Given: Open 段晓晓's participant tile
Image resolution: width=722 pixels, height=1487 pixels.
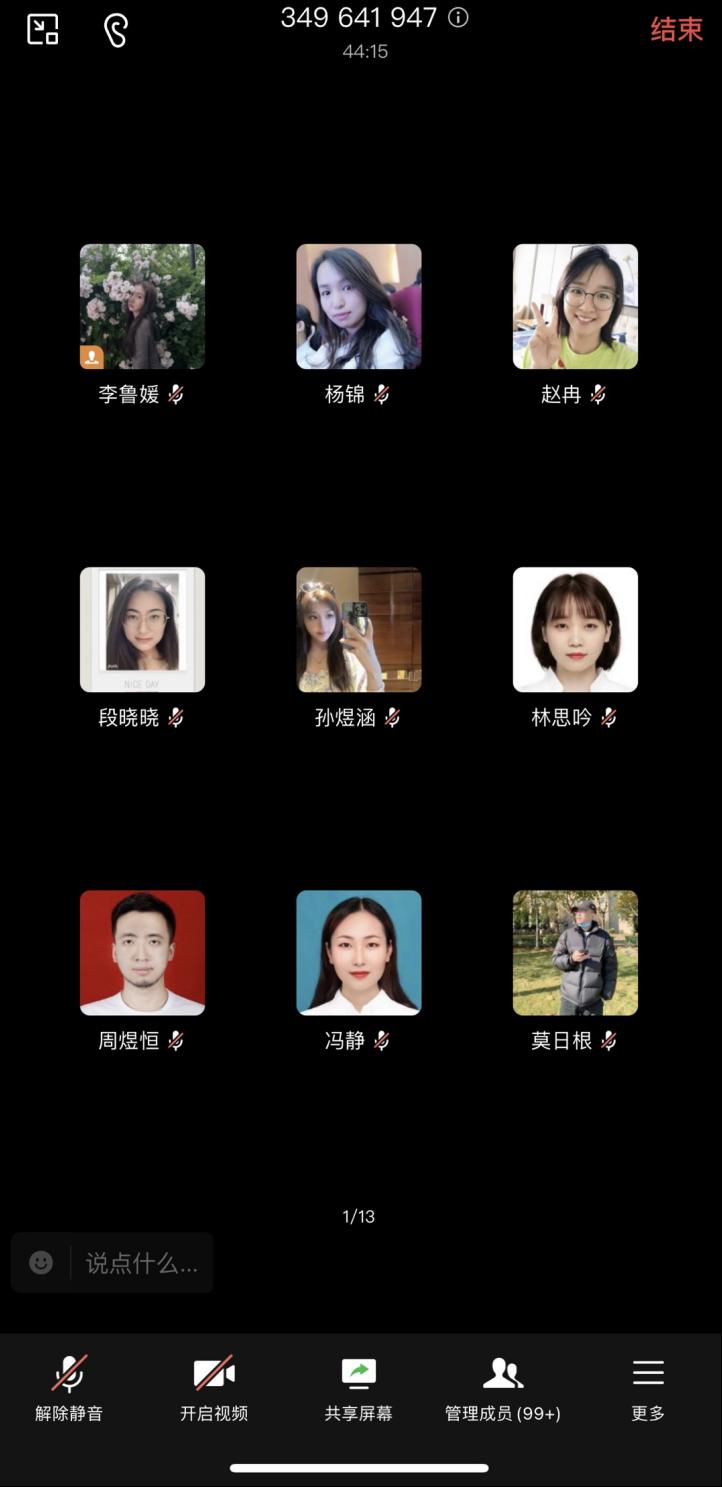Looking at the screenshot, I should [142, 630].
